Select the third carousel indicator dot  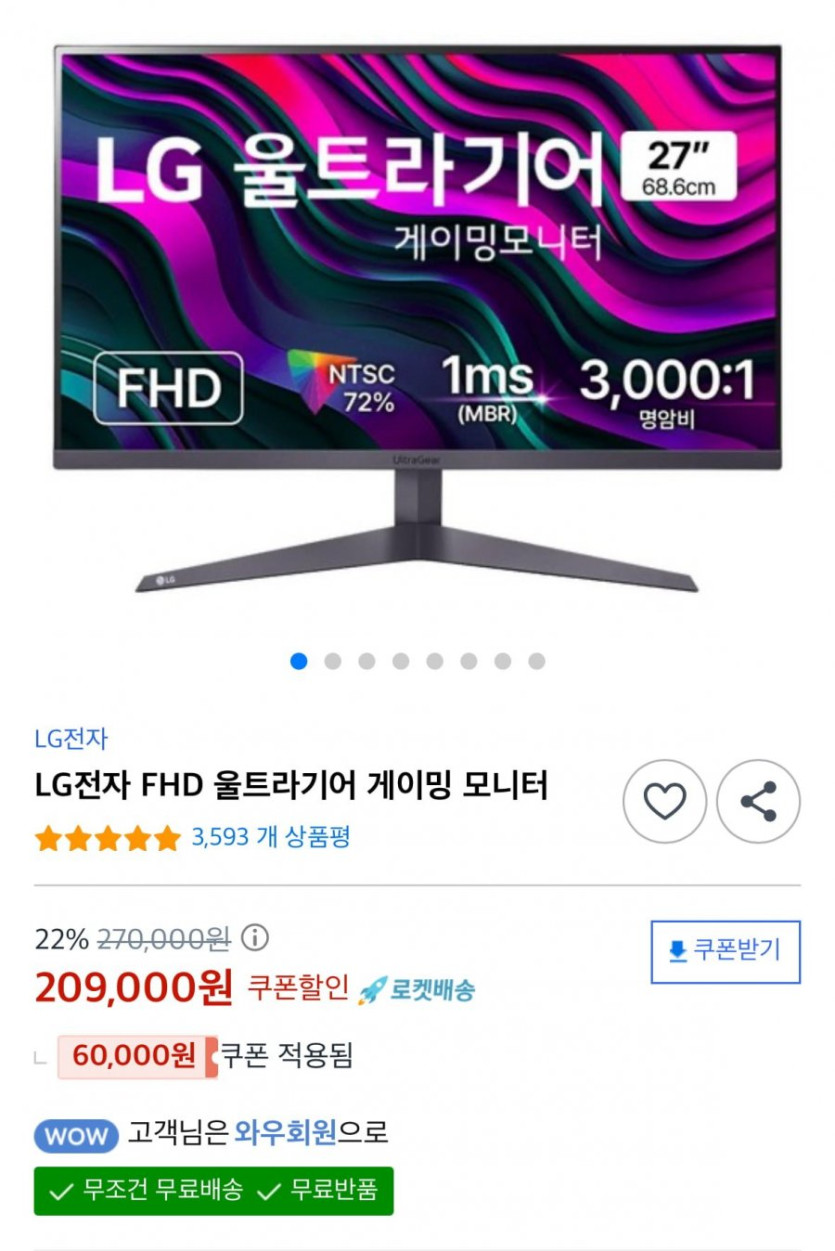[365, 659]
